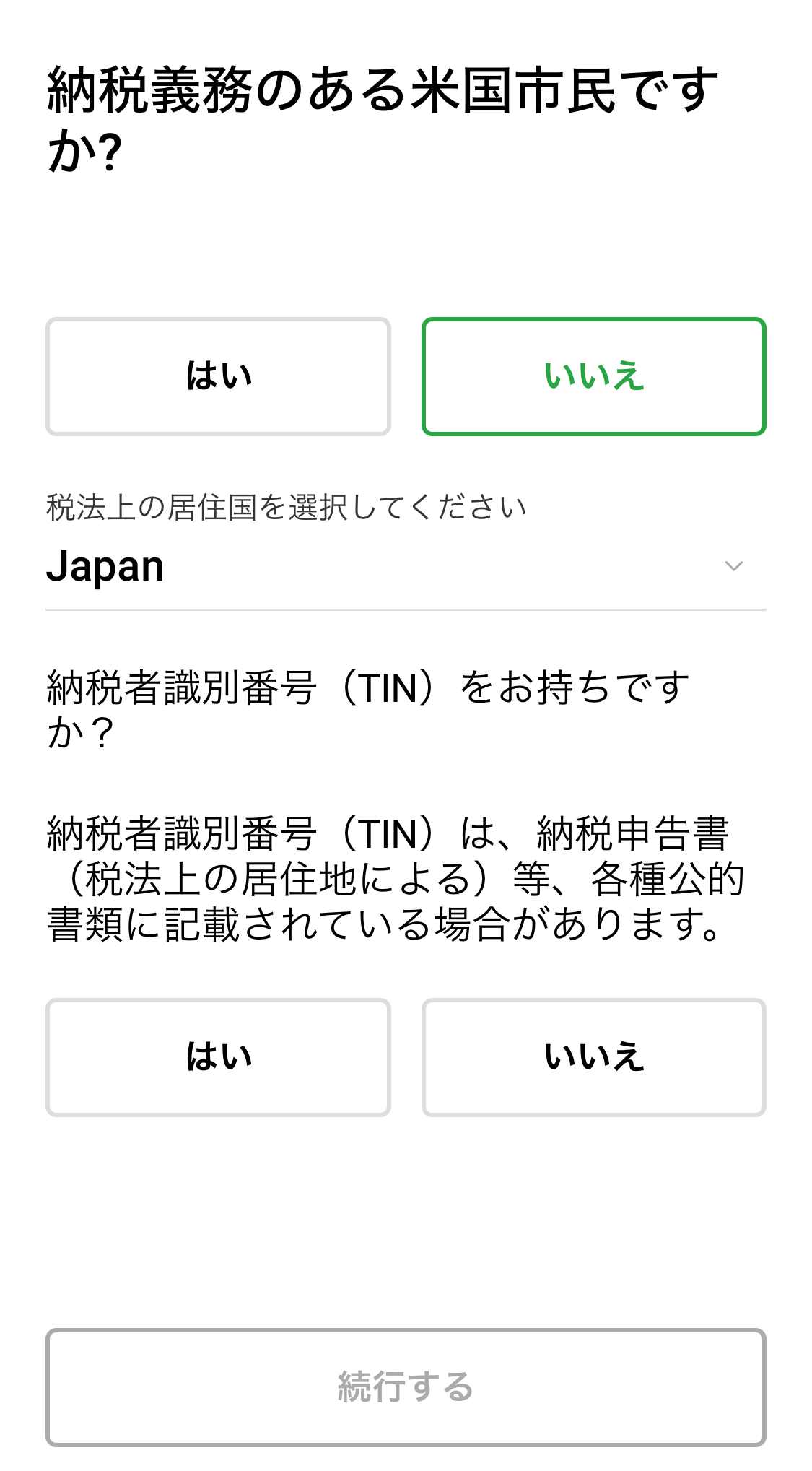Tap the 続行する continue button
Viewport: 812px width, 1471px height.
click(x=406, y=1387)
